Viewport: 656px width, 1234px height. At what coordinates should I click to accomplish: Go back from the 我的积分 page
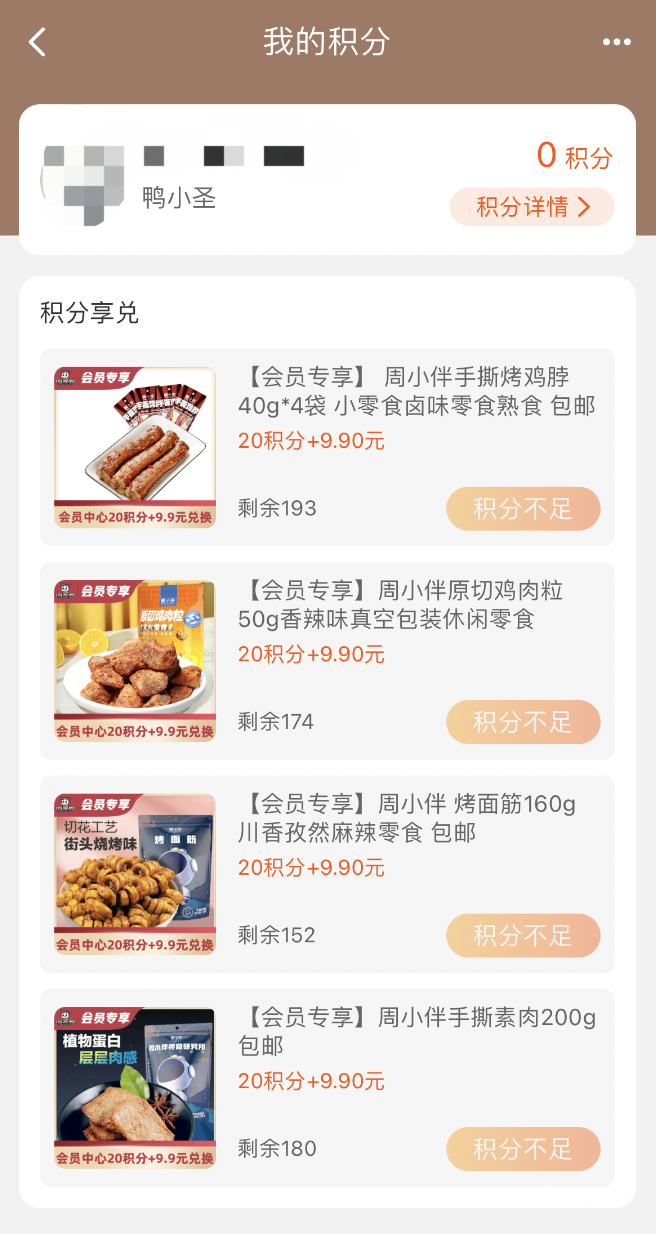click(x=38, y=42)
